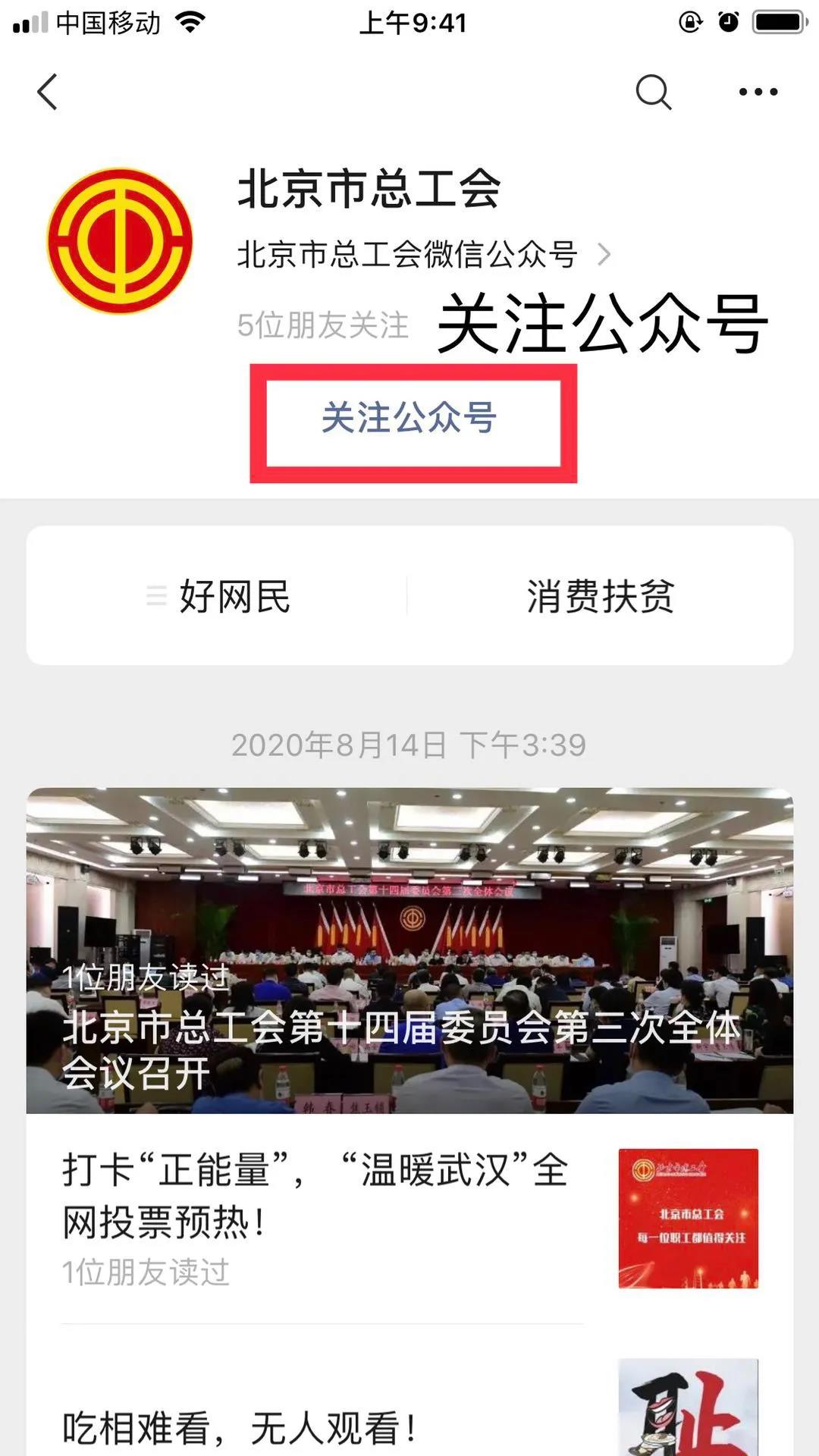819x1456 pixels.
Task: Open search for this official account
Action: click(x=653, y=93)
